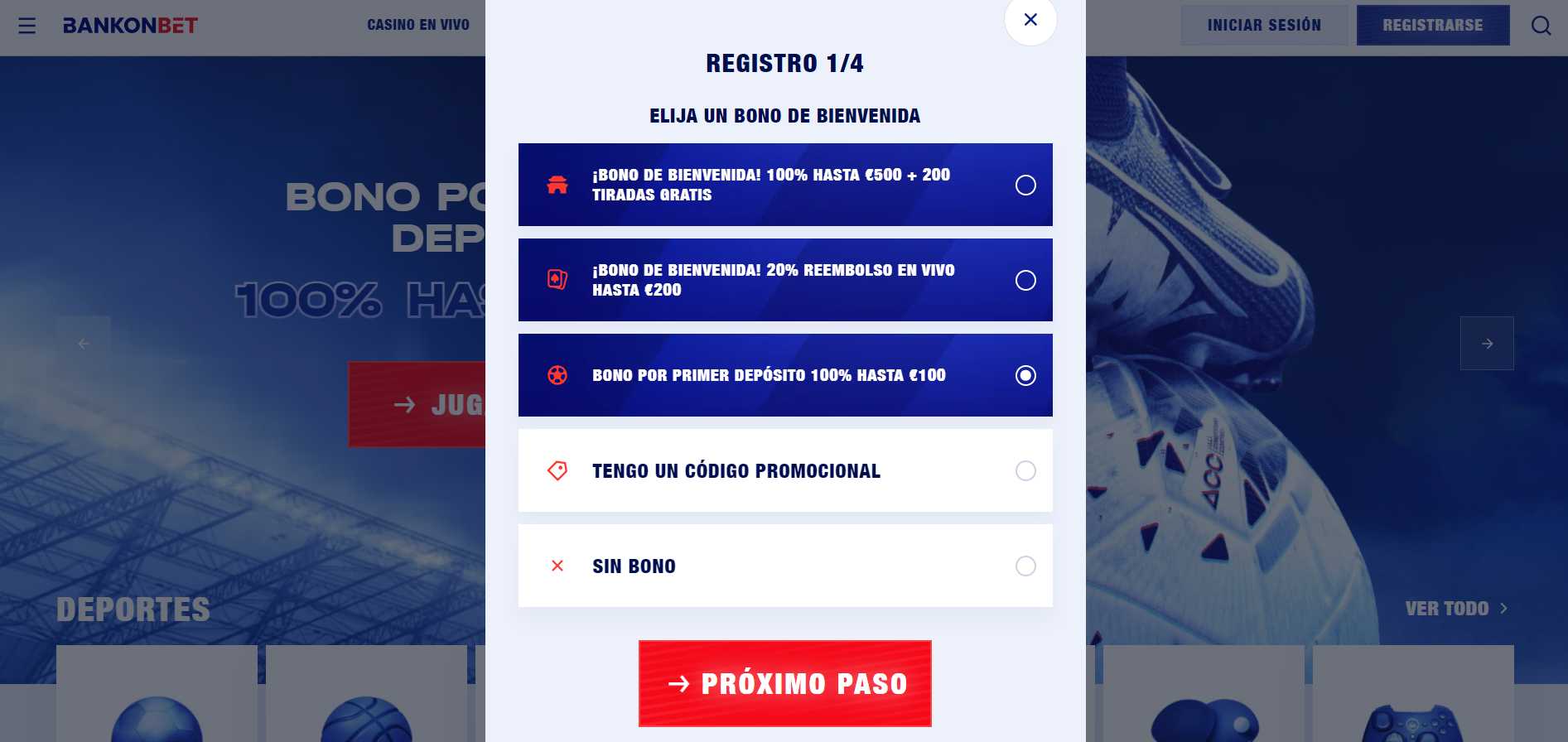The width and height of the screenshot is (1568, 742).
Task: Choose the 20% live cashback bonus
Action: click(1025, 280)
